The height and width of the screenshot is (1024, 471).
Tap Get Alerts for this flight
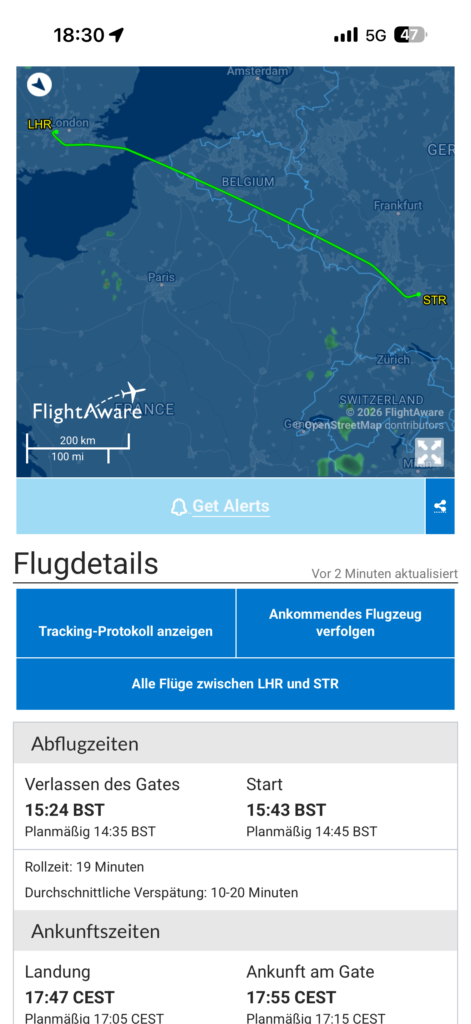pos(220,506)
